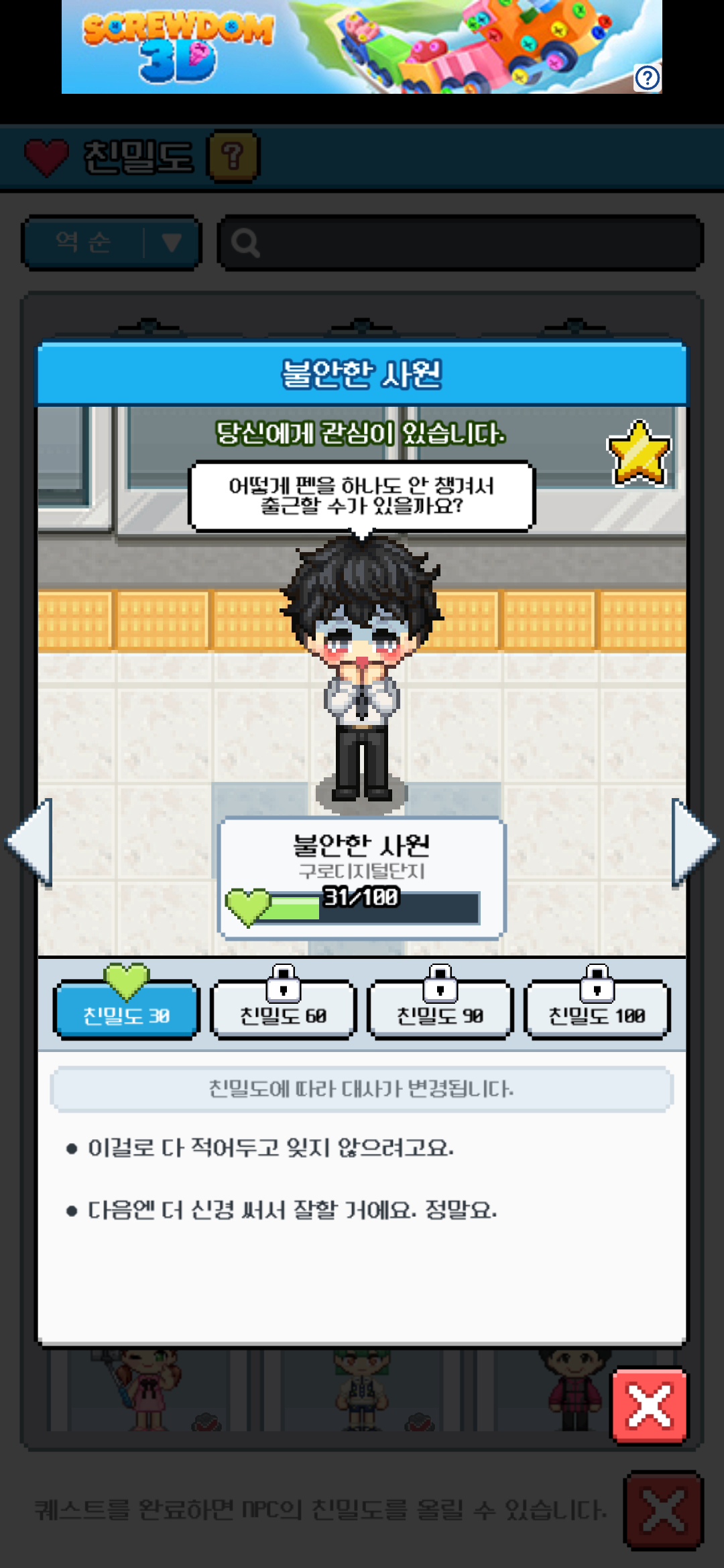Select the 친밀도 30 tab
This screenshot has width=724, height=1568.
(126, 1010)
